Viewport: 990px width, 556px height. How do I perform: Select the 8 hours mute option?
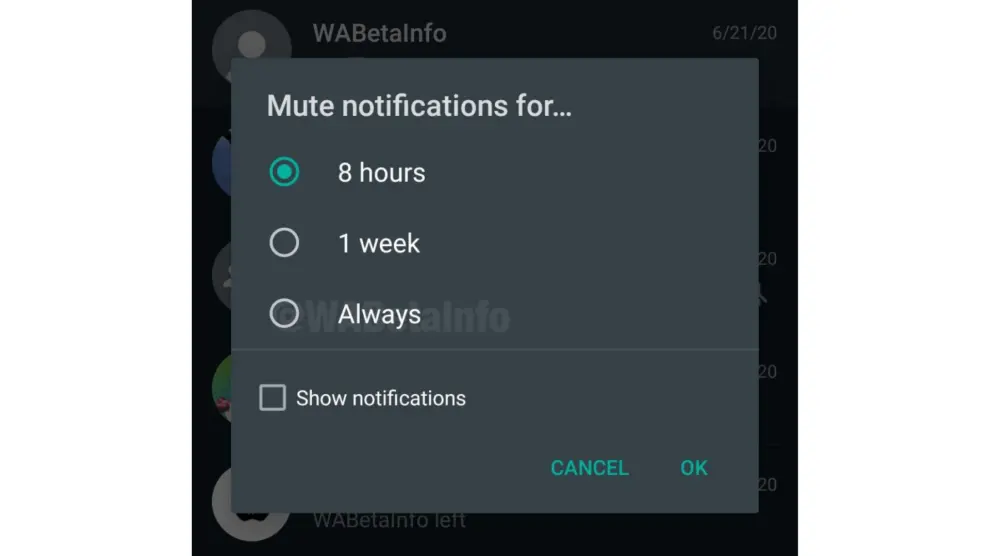(x=285, y=172)
